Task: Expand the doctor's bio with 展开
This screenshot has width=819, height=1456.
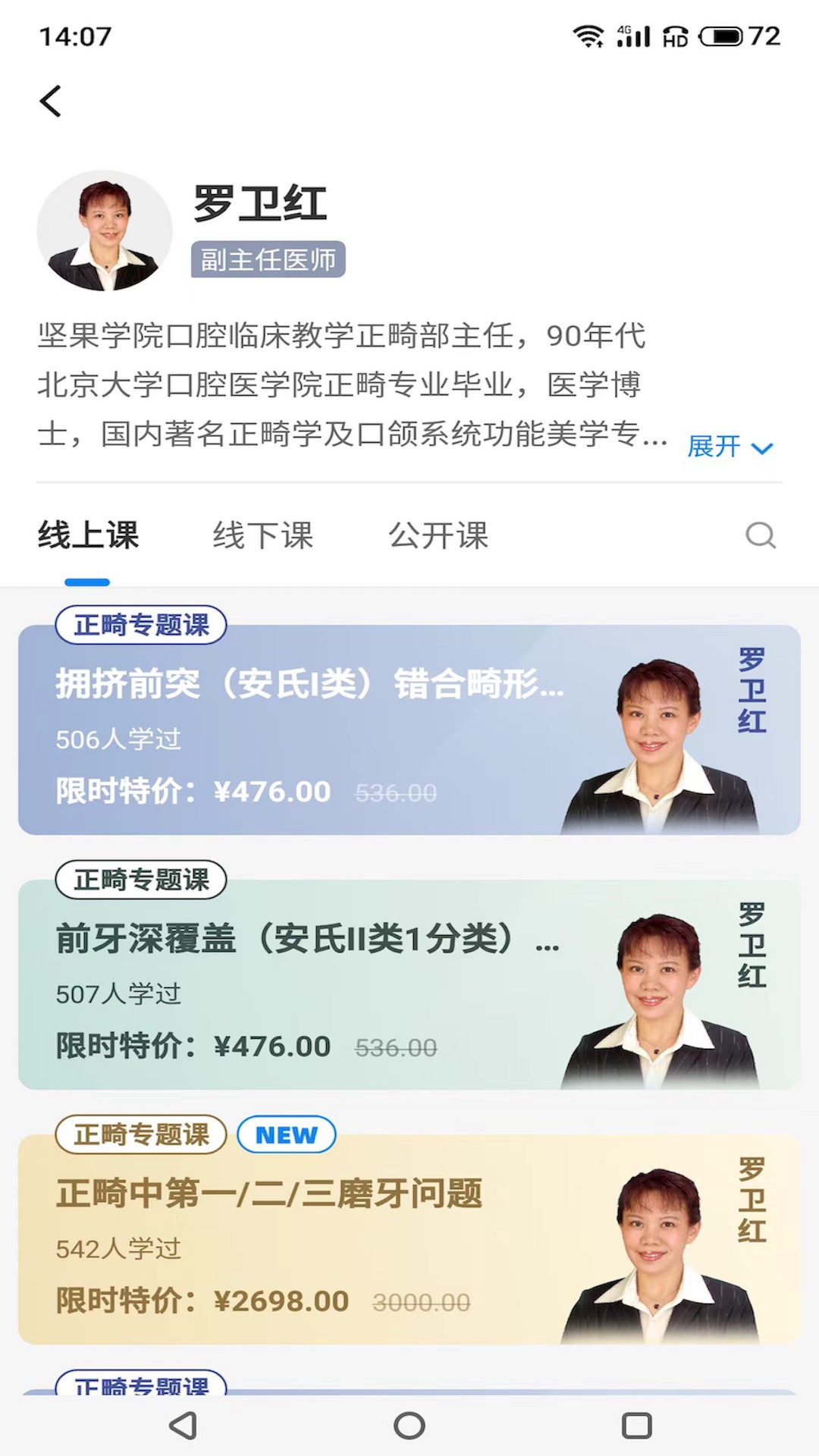Action: tap(730, 447)
